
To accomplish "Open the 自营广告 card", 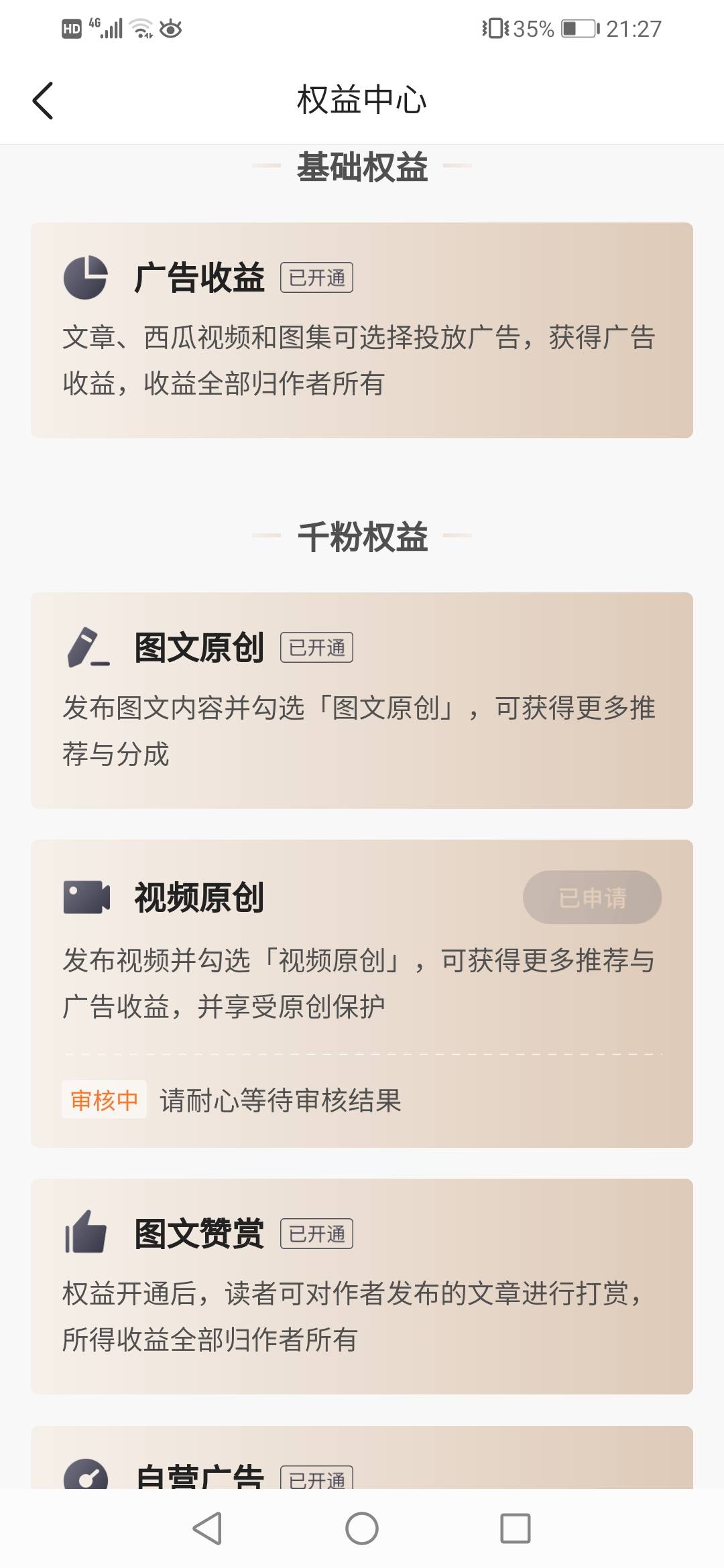I will (x=362, y=1457).
